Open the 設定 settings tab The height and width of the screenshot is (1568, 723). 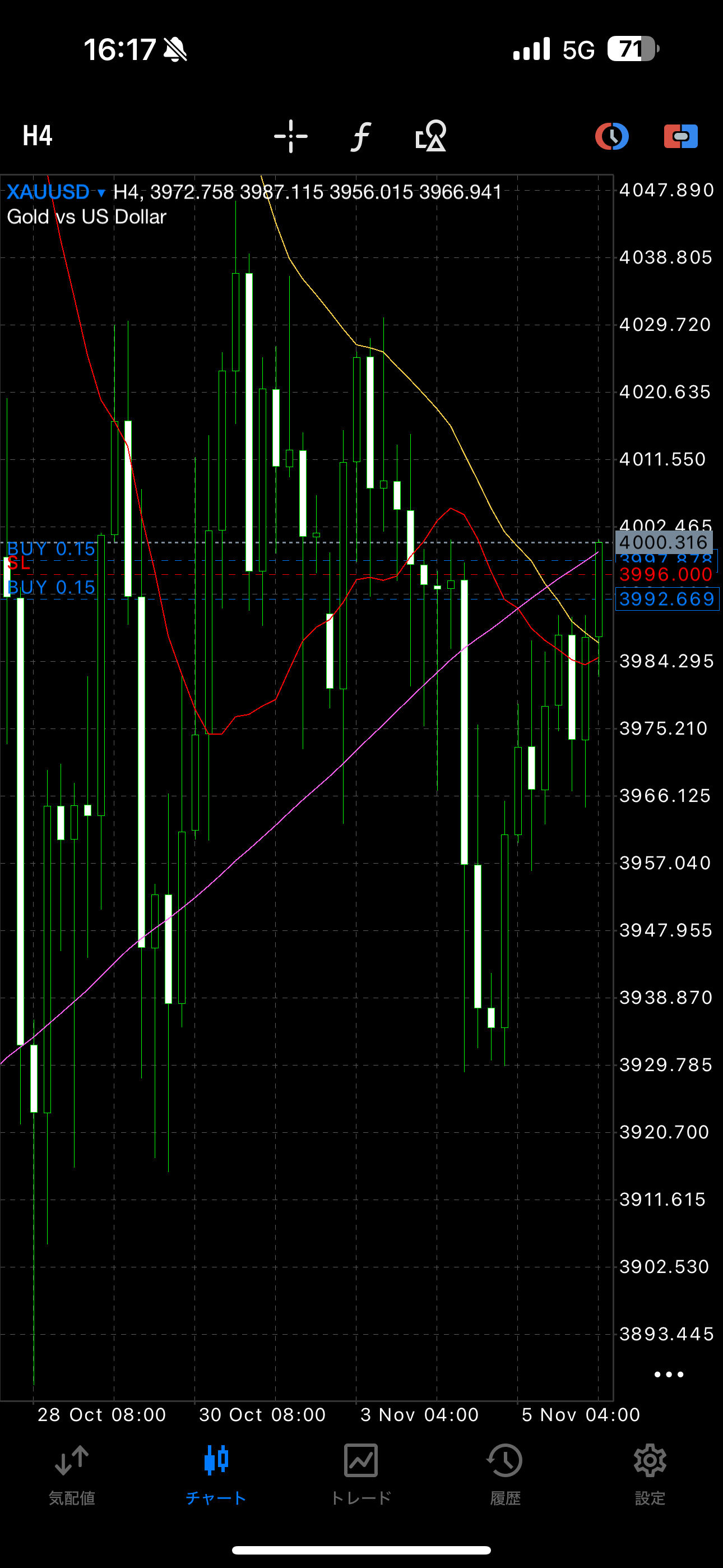coord(650,1474)
